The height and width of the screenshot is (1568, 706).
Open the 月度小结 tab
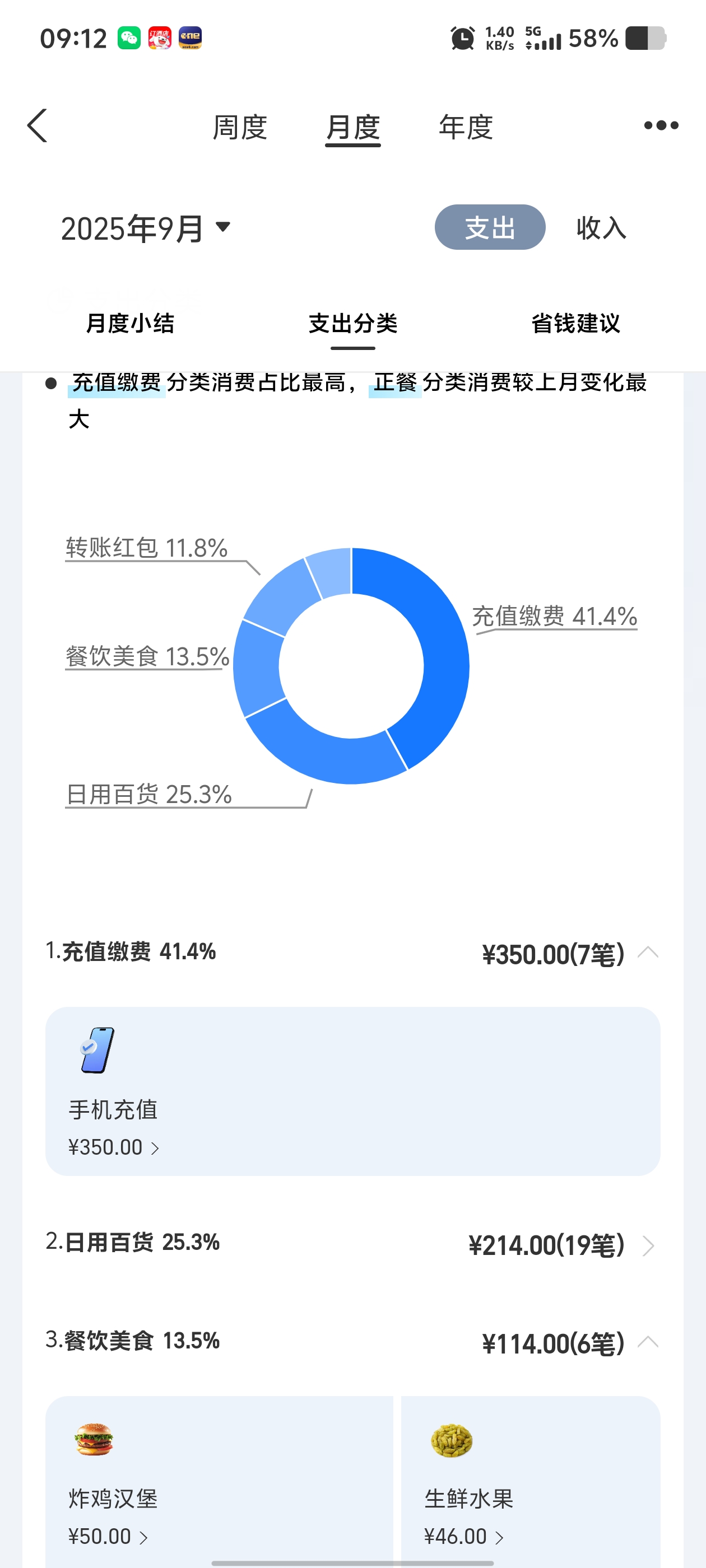point(130,324)
